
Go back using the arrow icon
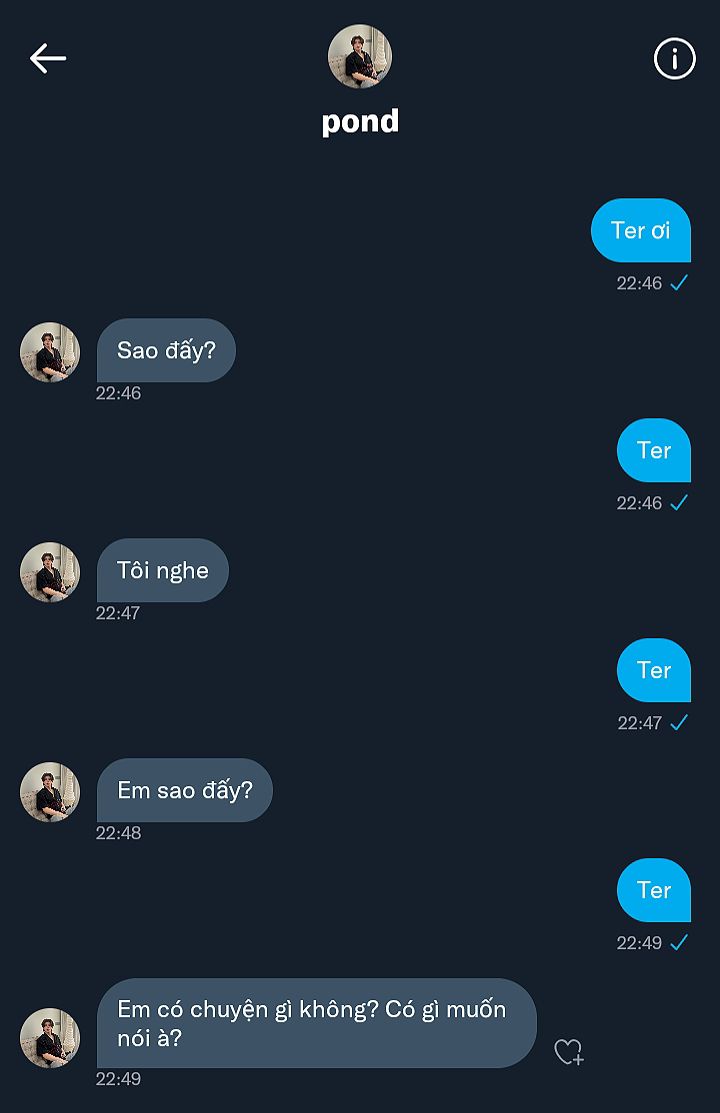[48, 59]
